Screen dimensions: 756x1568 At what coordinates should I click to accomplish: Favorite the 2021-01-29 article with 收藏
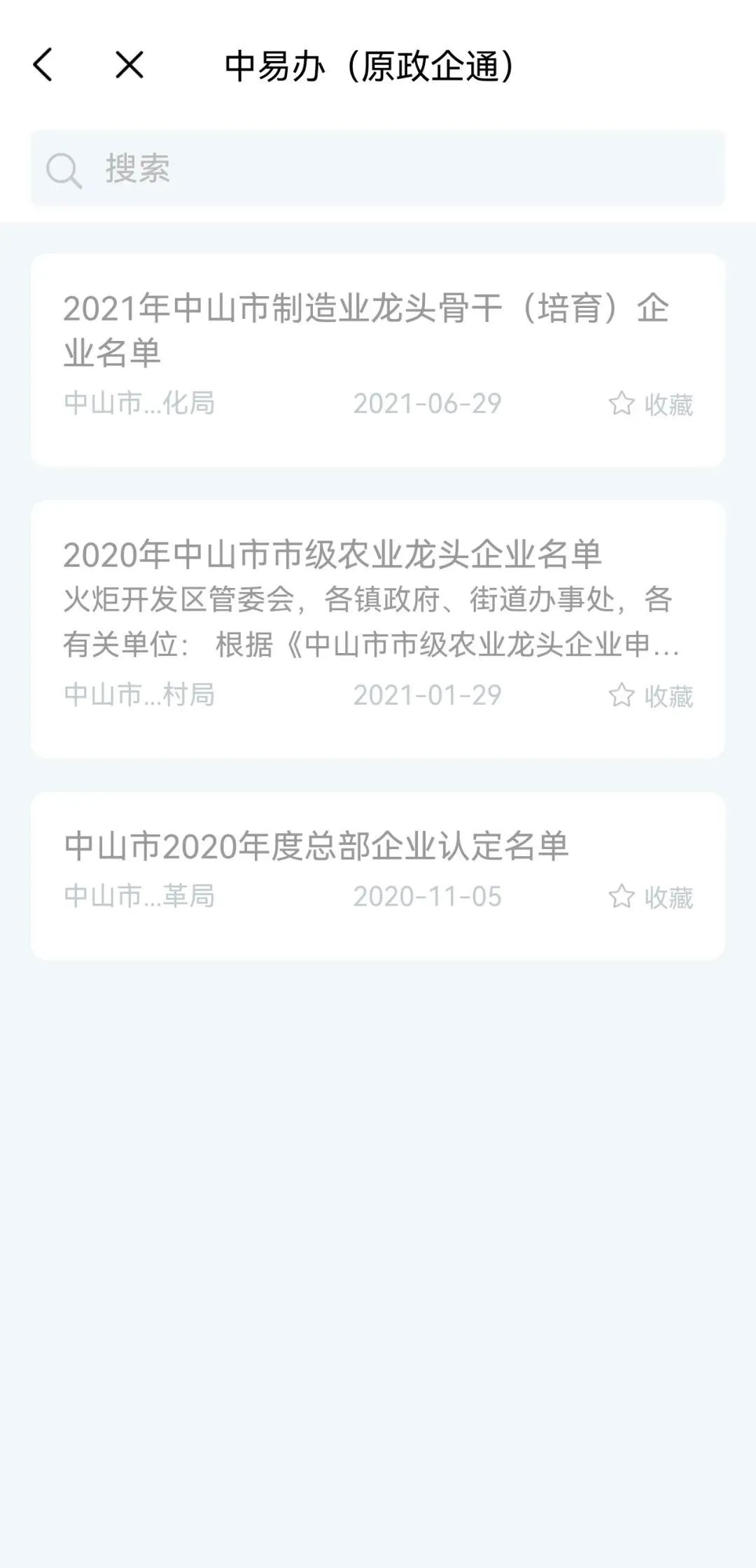(651, 696)
